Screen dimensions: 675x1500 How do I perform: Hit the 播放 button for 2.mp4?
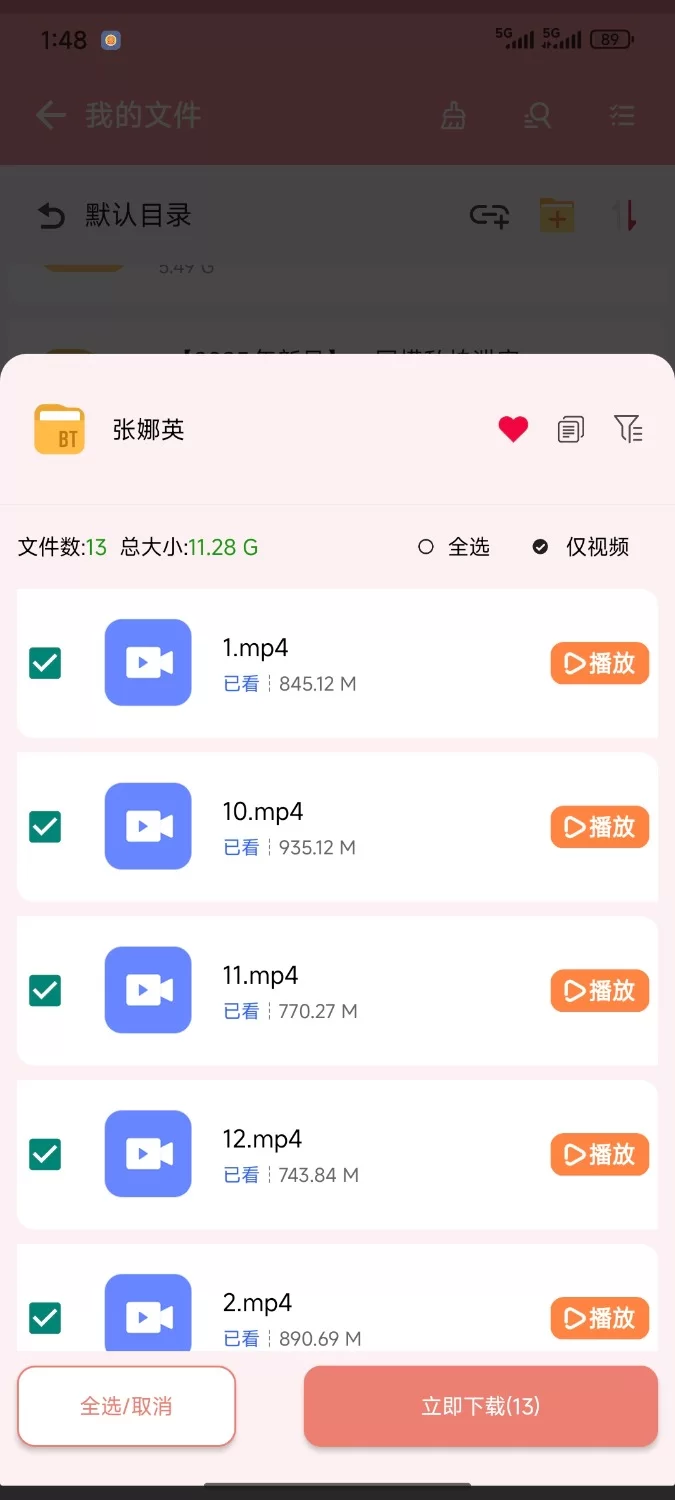point(599,1318)
